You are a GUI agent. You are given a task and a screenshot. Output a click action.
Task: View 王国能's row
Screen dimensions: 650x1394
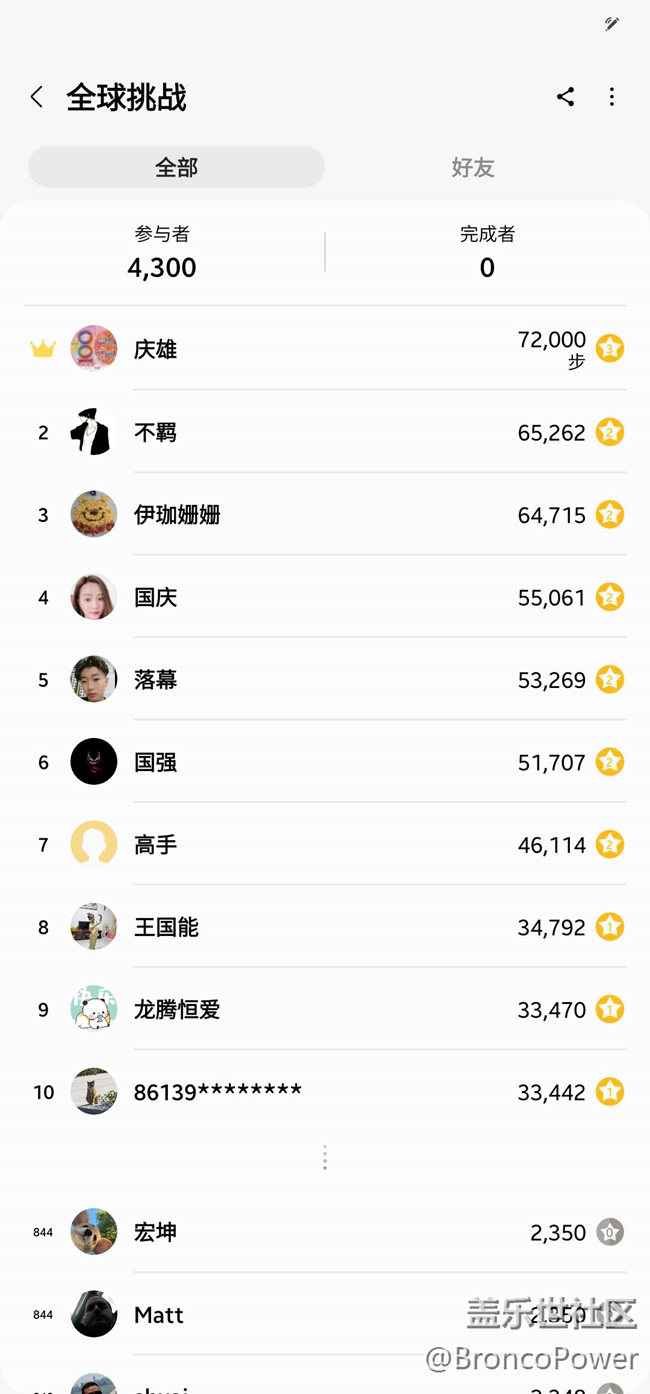pos(325,927)
